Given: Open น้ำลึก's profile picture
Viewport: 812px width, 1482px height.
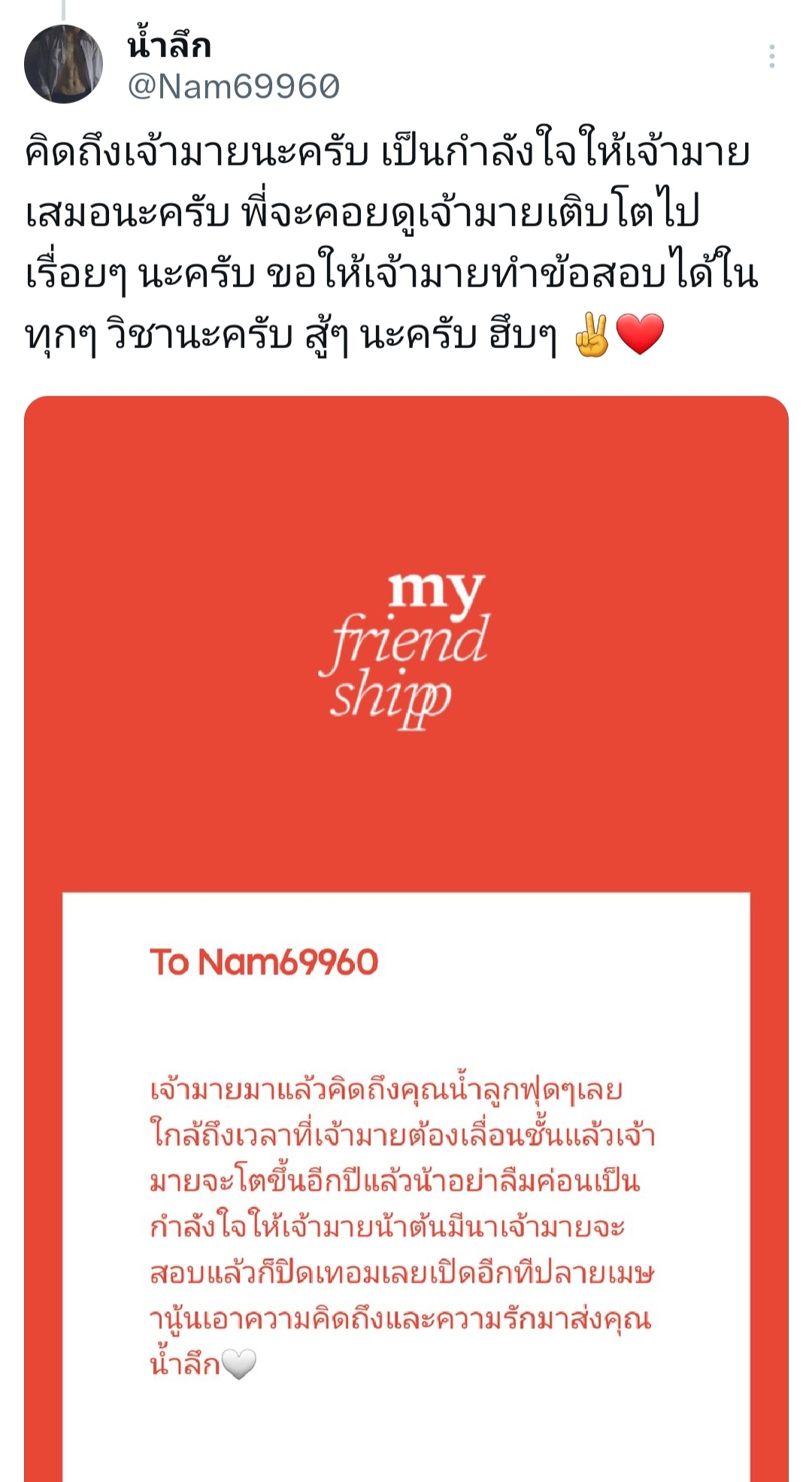Looking at the screenshot, I should point(64,64).
